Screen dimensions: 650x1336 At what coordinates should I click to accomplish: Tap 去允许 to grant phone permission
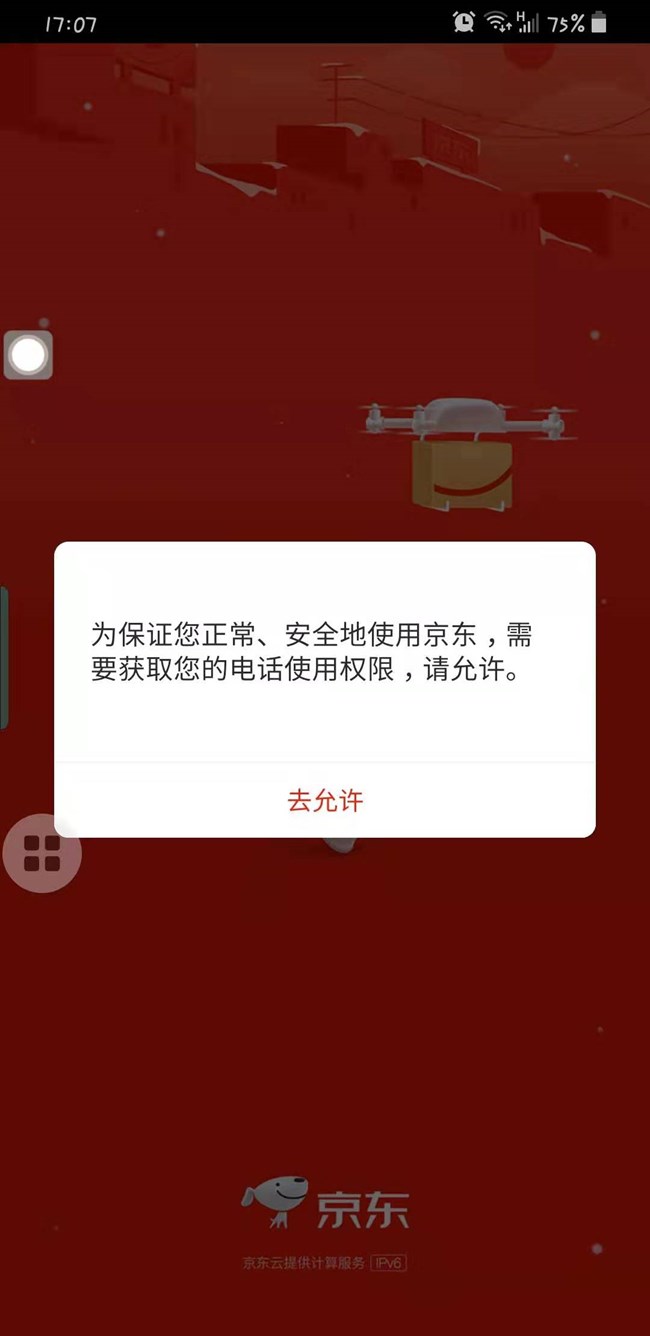[325, 800]
